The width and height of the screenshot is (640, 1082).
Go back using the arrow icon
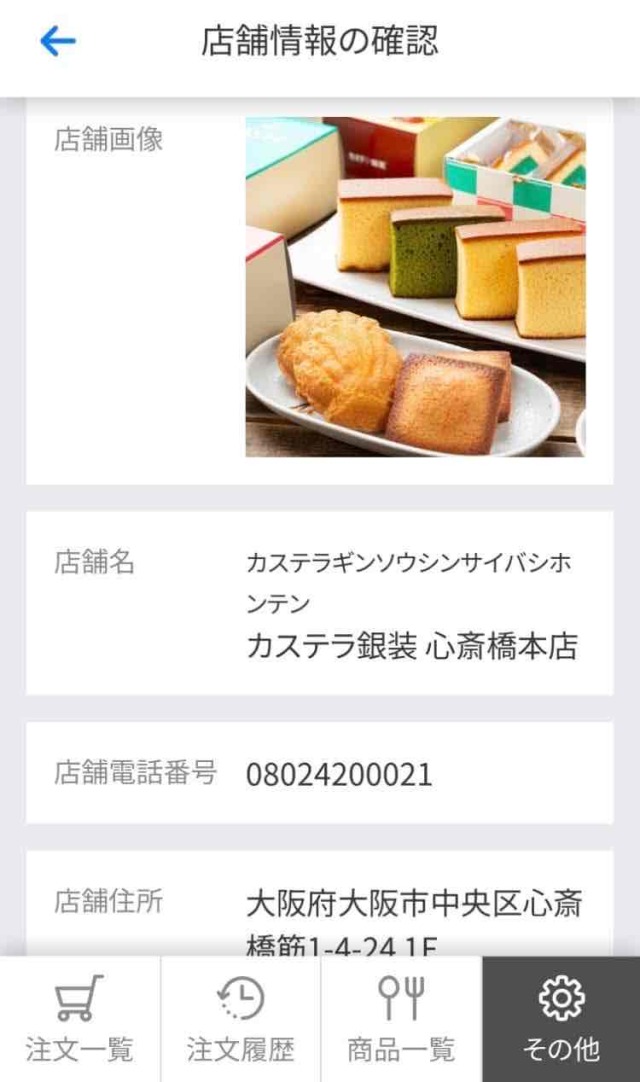pyautogui.click(x=58, y=41)
